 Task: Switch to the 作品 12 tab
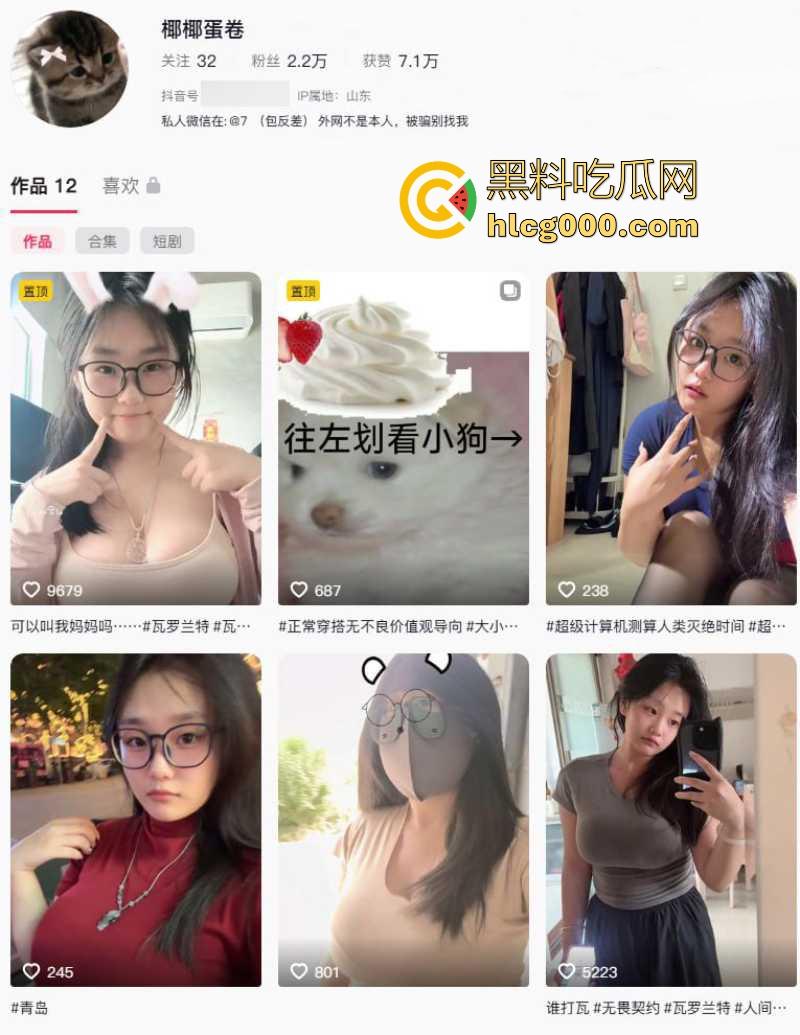point(42,185)
